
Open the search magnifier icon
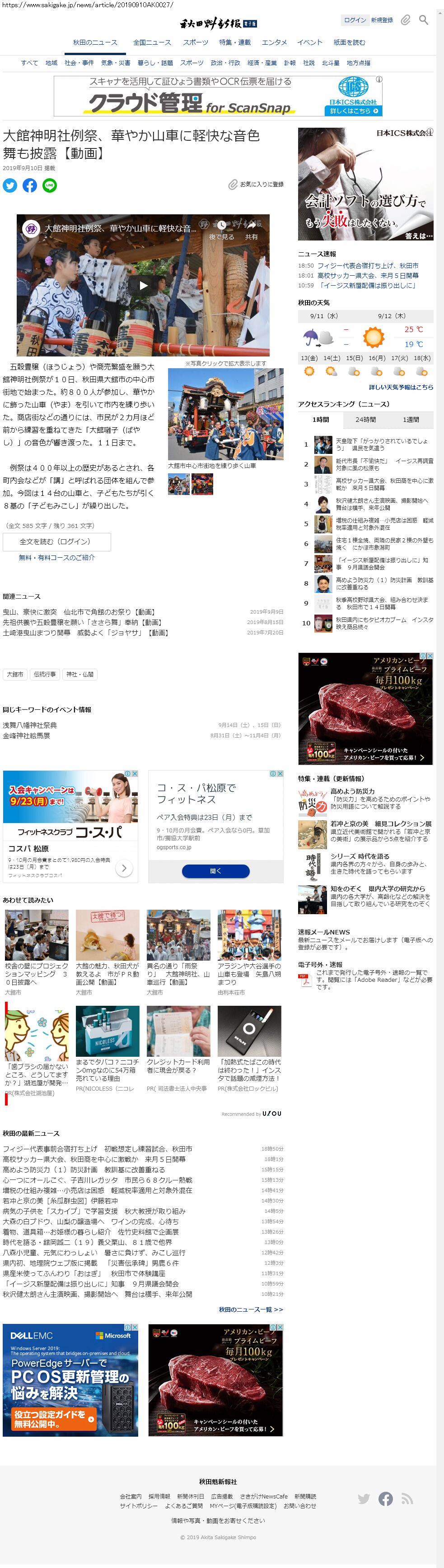point(423,20)
